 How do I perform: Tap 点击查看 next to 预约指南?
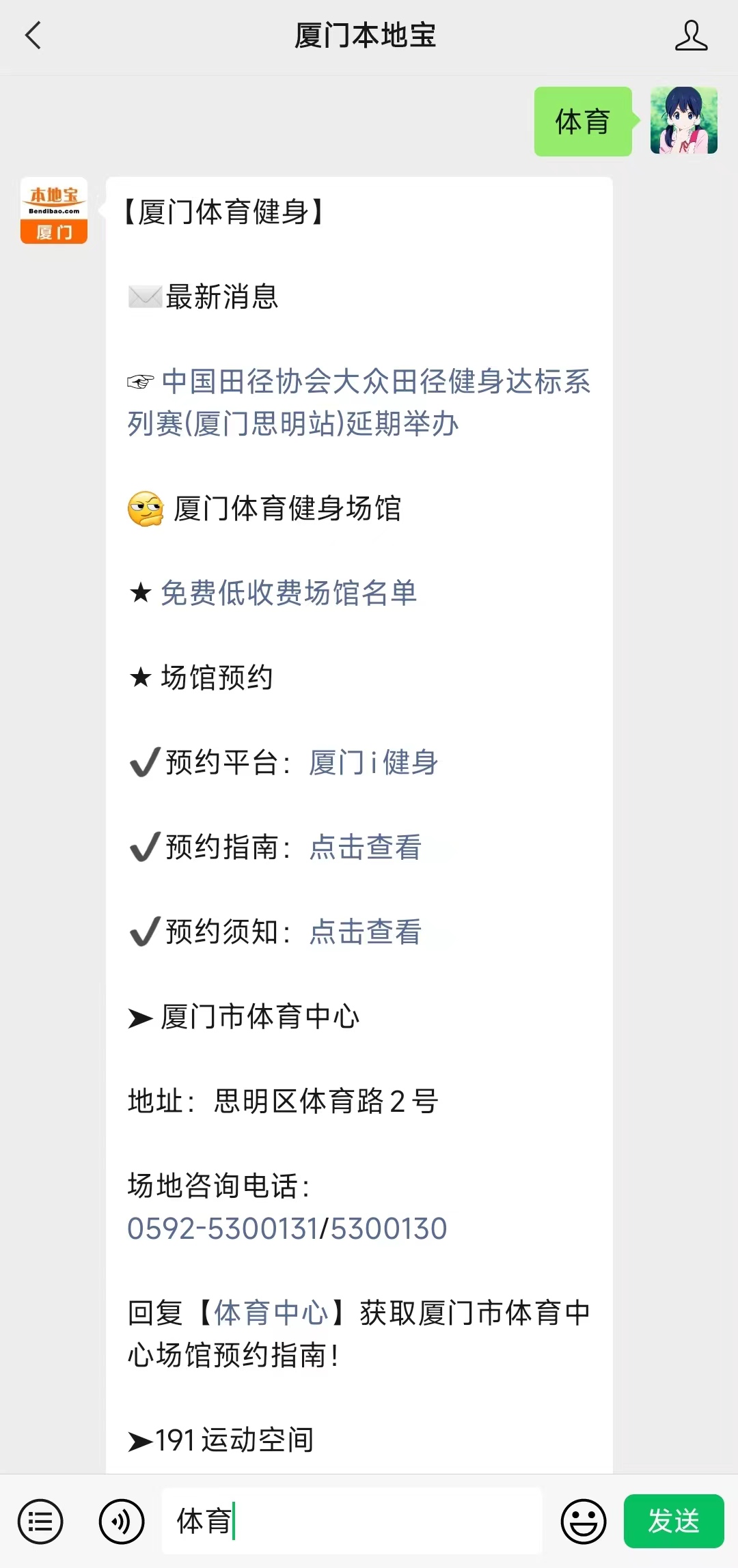coord(366,847)
